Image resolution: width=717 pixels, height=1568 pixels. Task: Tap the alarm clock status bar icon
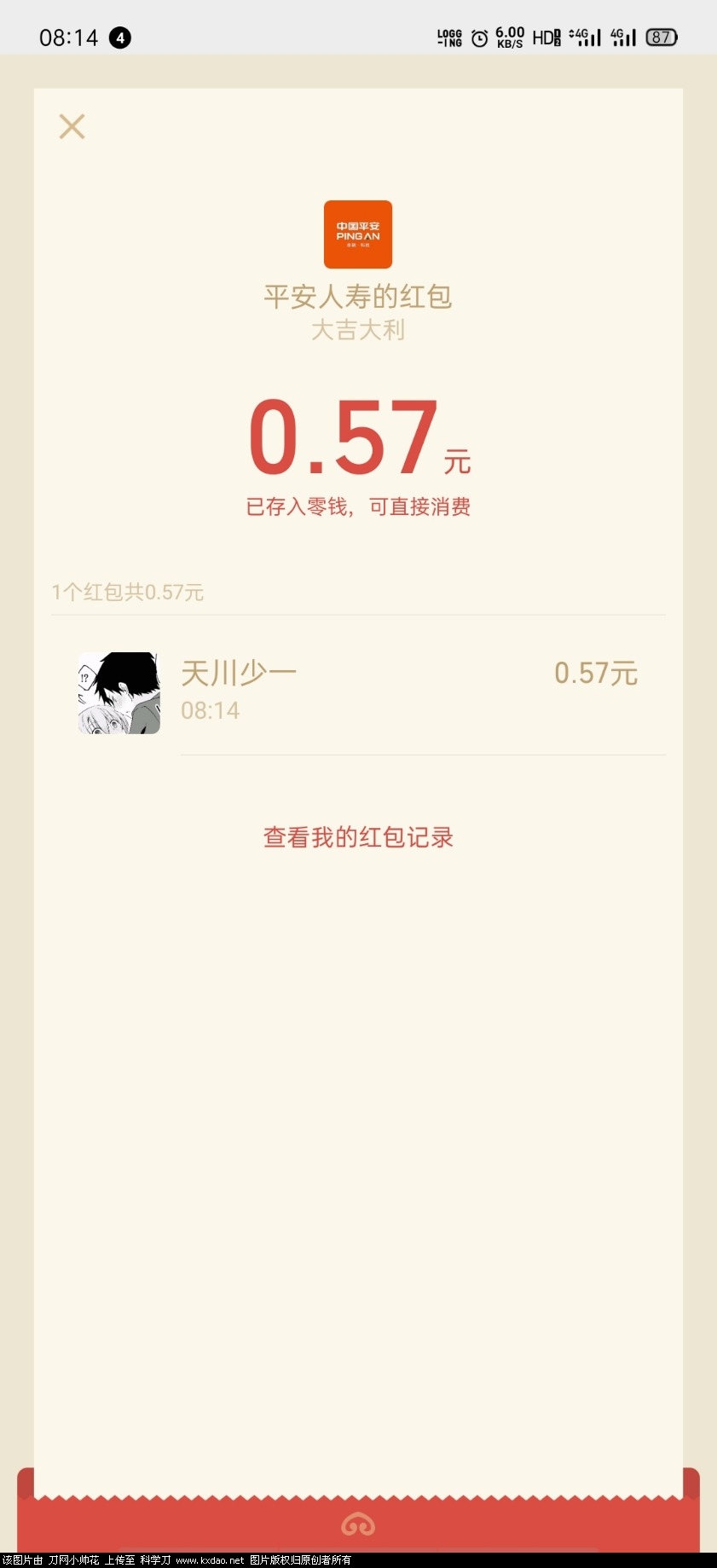point(478,37)
